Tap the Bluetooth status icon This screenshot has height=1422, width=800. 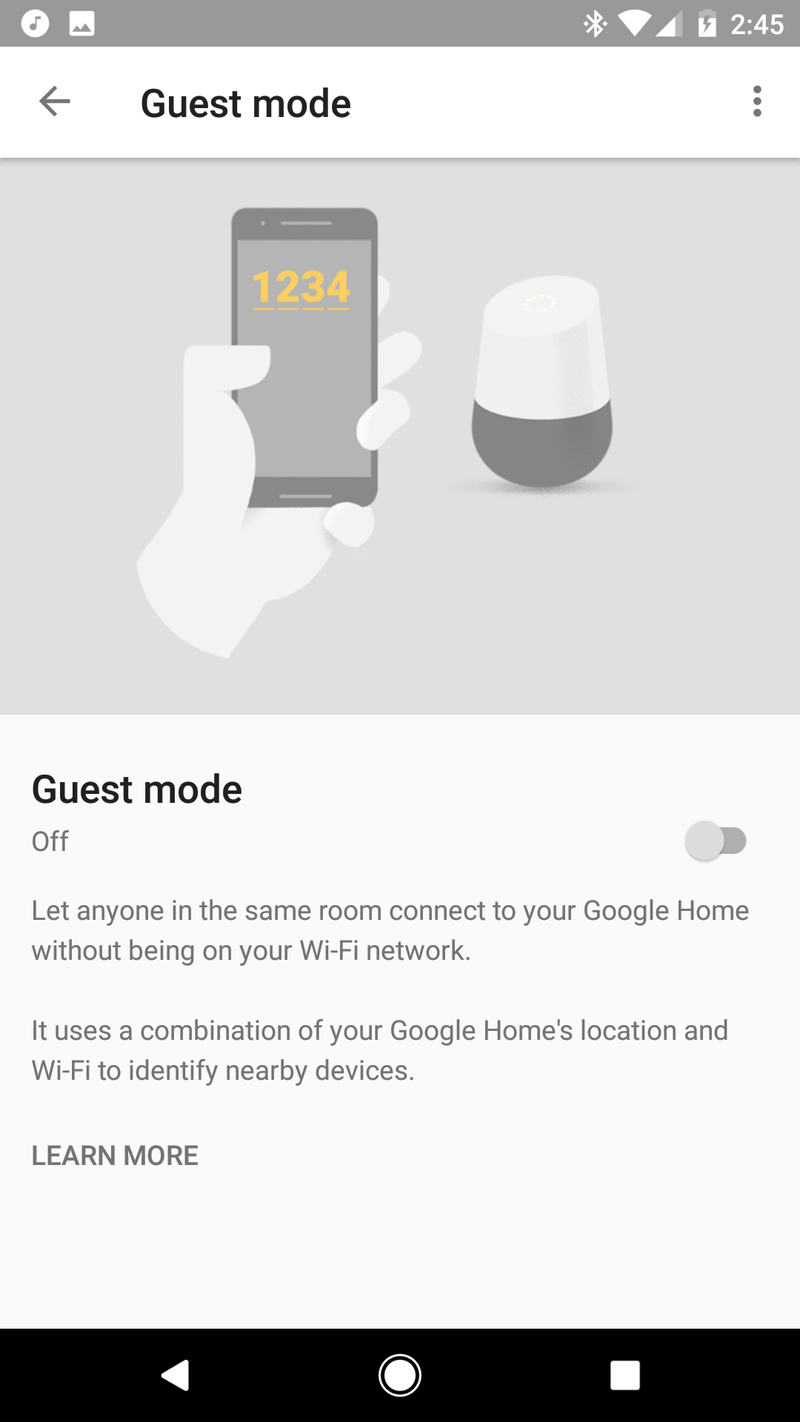tap(593, 23)
